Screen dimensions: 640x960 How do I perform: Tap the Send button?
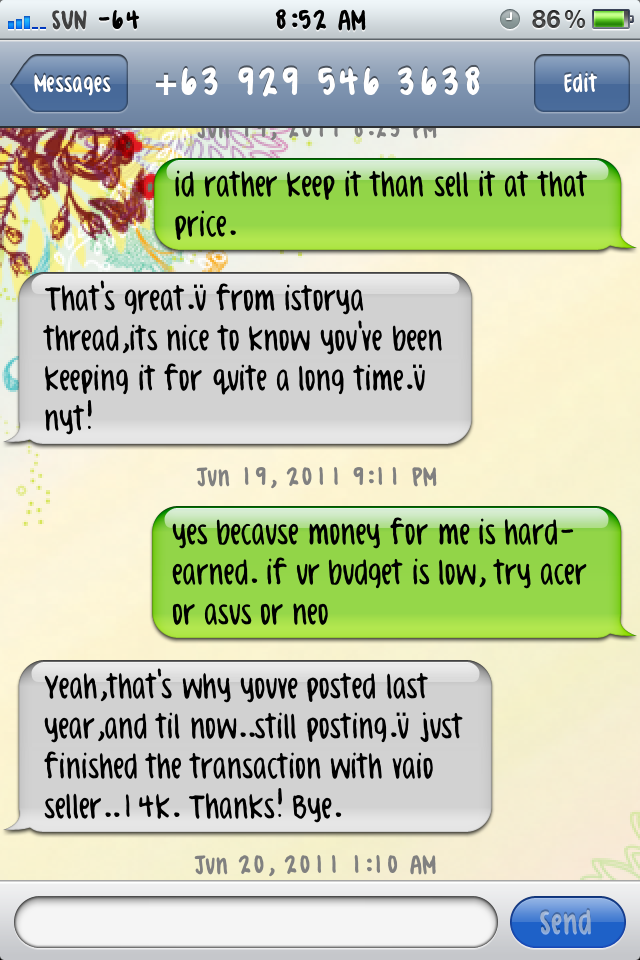pos(567,921)
